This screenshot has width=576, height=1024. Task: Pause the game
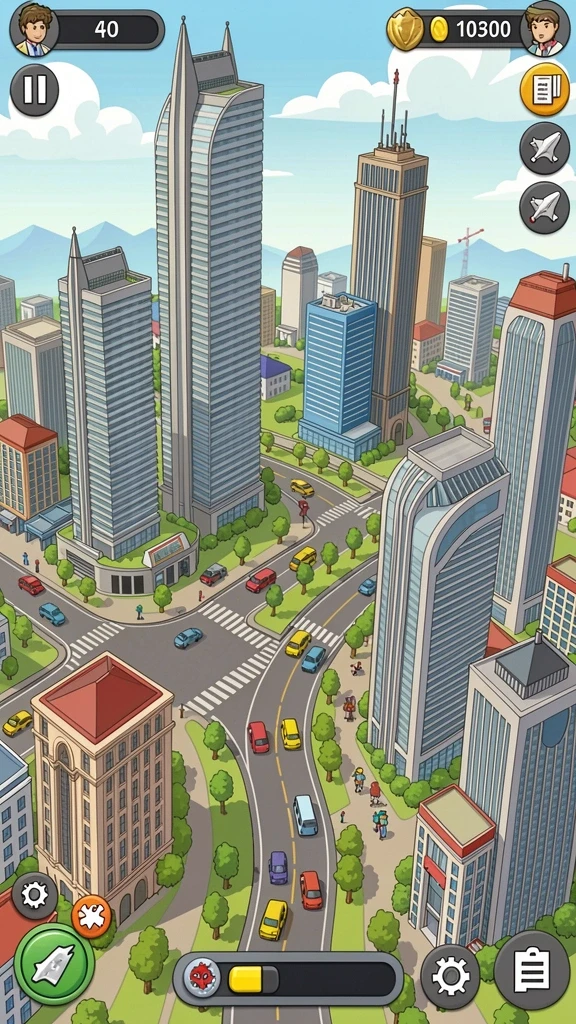click(x=35, y=89)
